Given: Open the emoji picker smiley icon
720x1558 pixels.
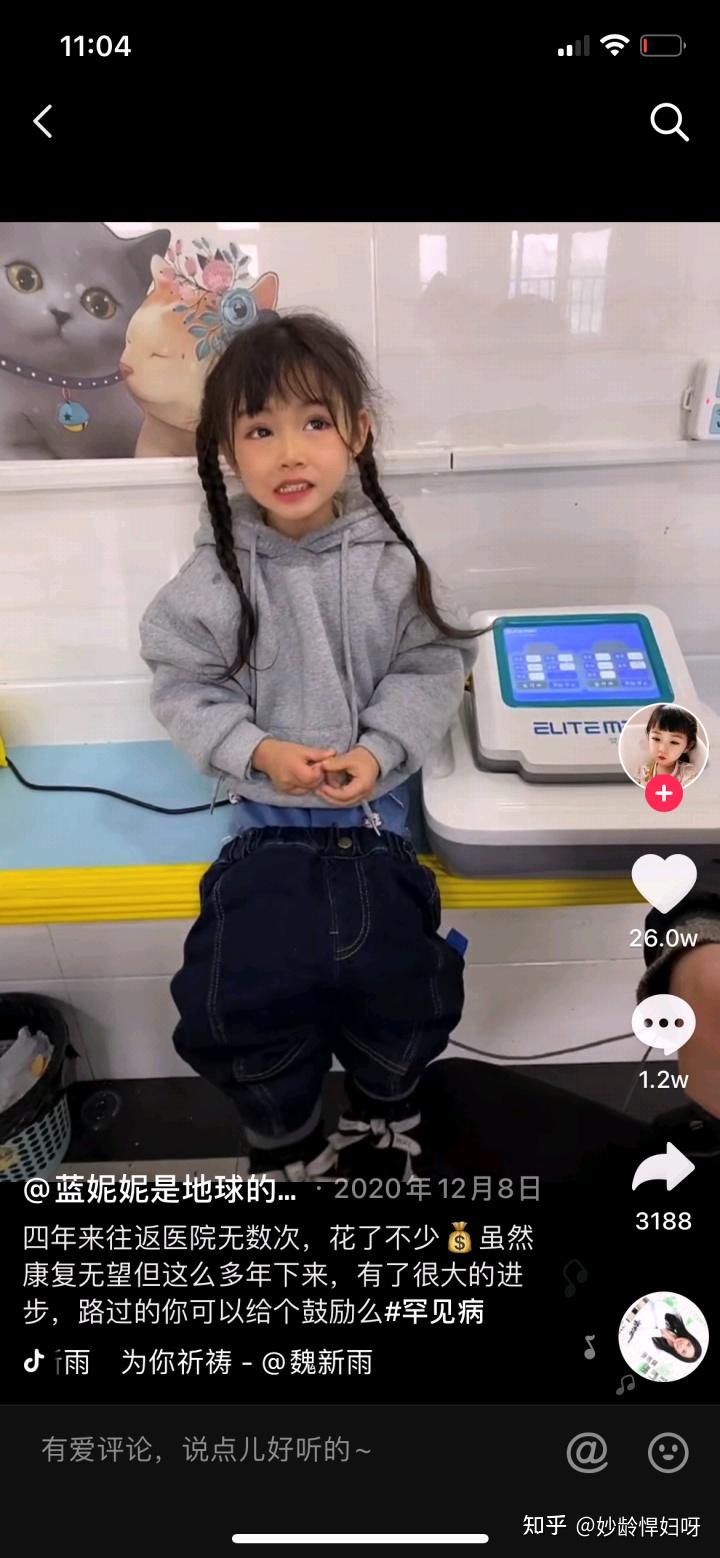Looking at the screenshot, I should tap(668, 1451).
